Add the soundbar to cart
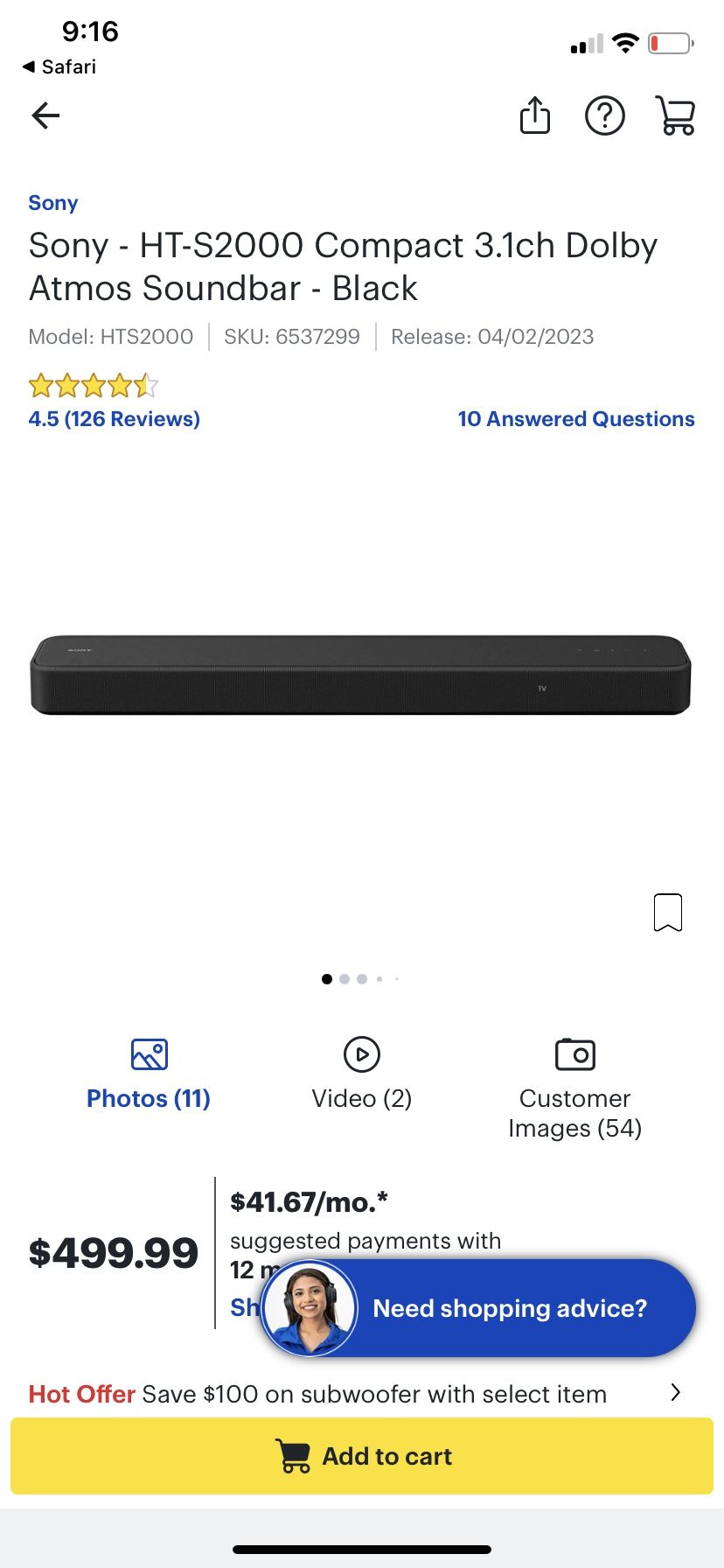Screen dimensions: 724x1568 coord(362,1456)
